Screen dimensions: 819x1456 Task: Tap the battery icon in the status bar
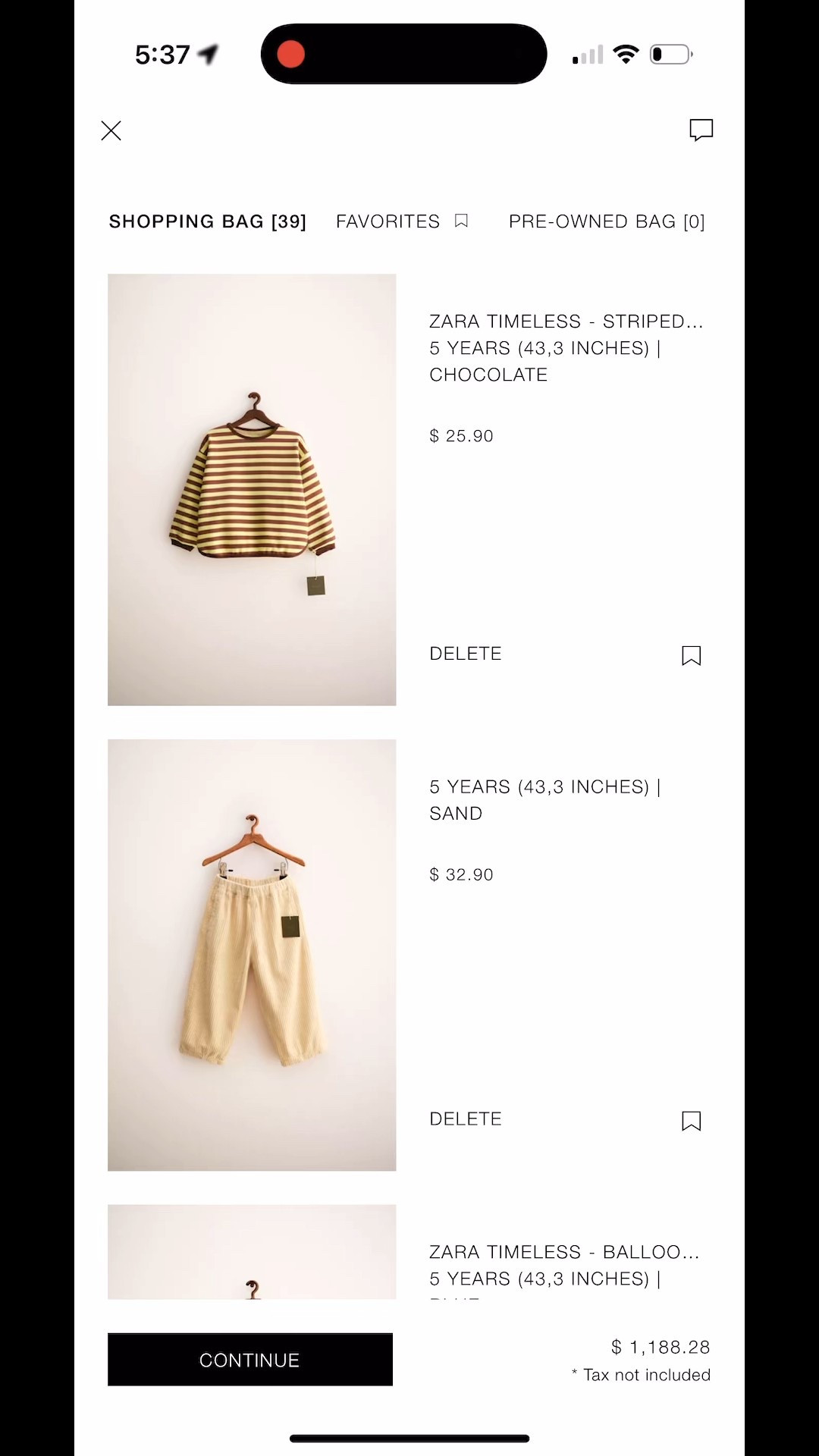tap(670, 53)
